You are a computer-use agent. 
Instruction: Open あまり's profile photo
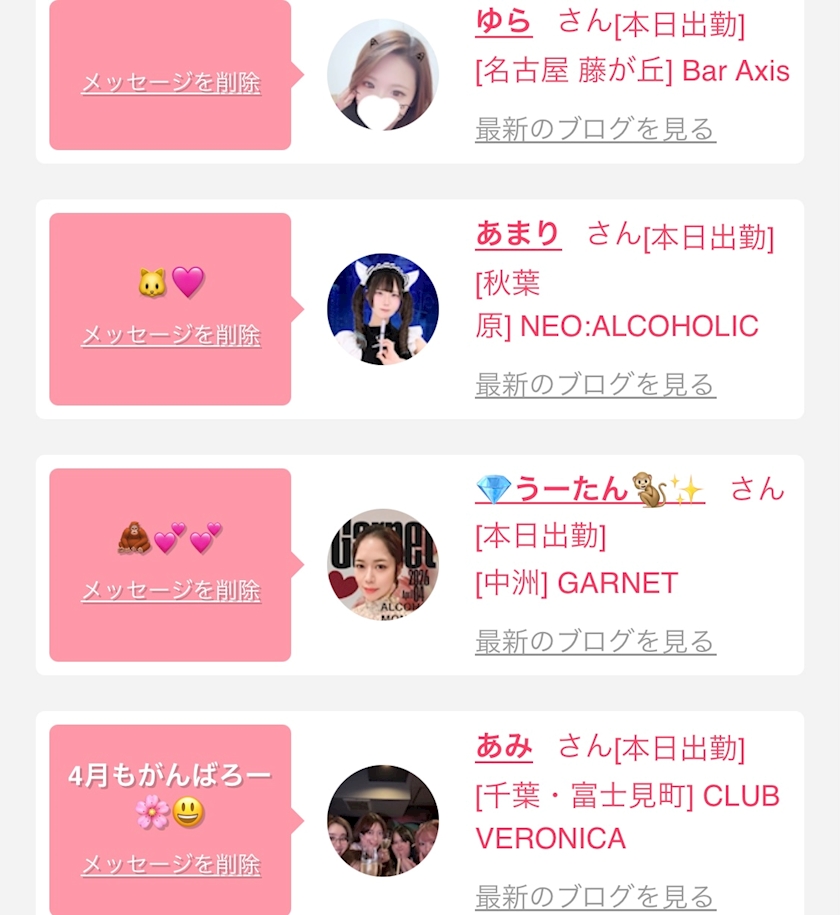[383, 309]
